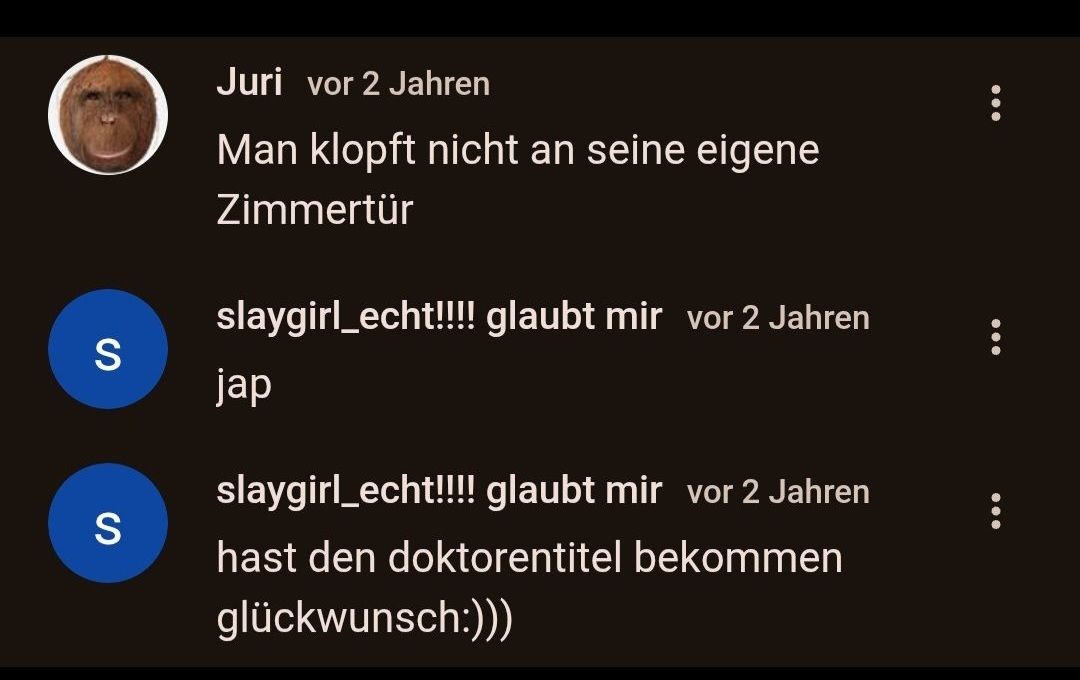Screen dimensions: 1080x680
Task: Open overflow menu for Juri's comment
Action: [995, 103]
